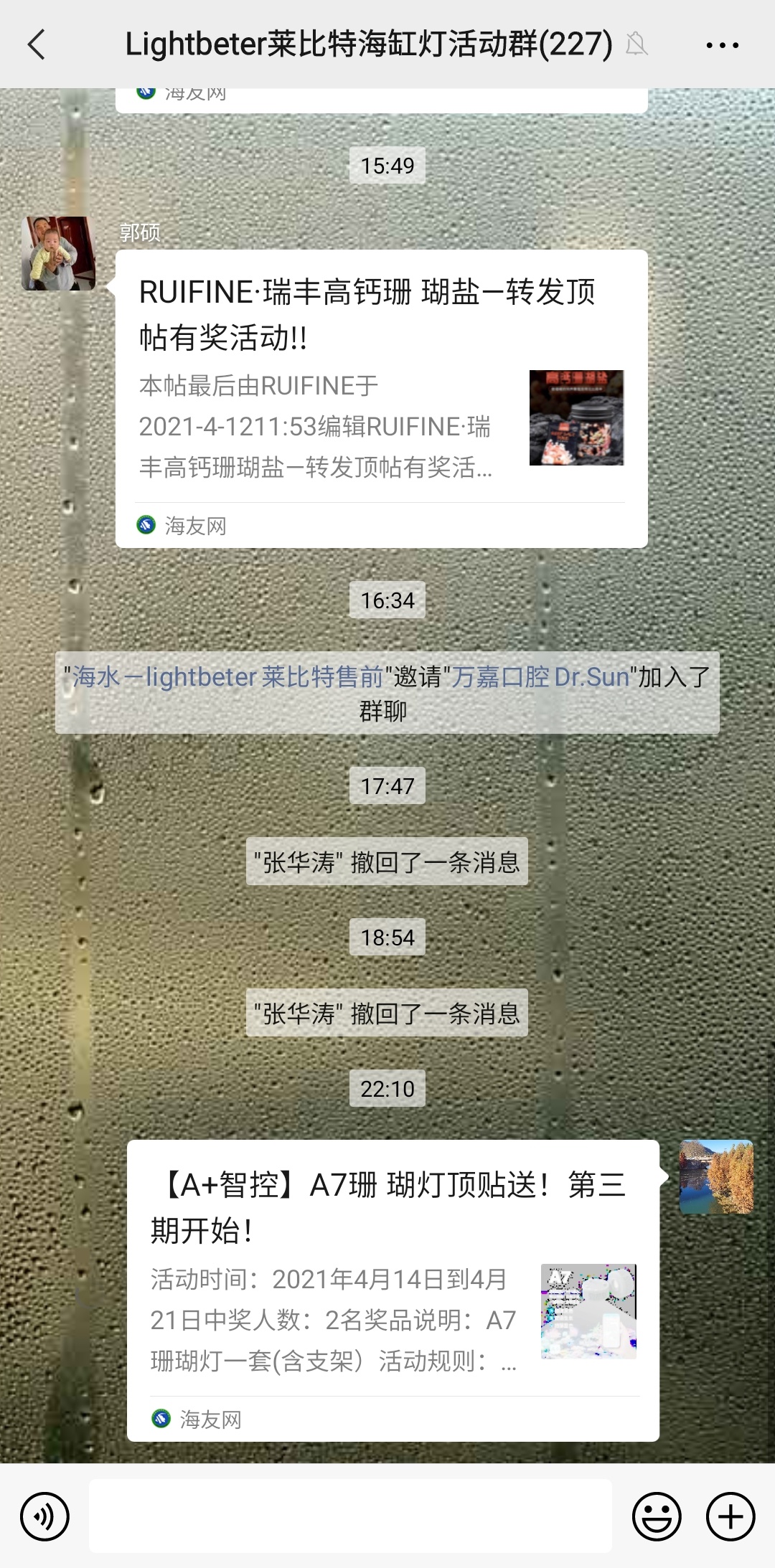Focus the message text field
Viewport: 775px width, 1568px height.
pyautogui.click(x=350, y=1516)
